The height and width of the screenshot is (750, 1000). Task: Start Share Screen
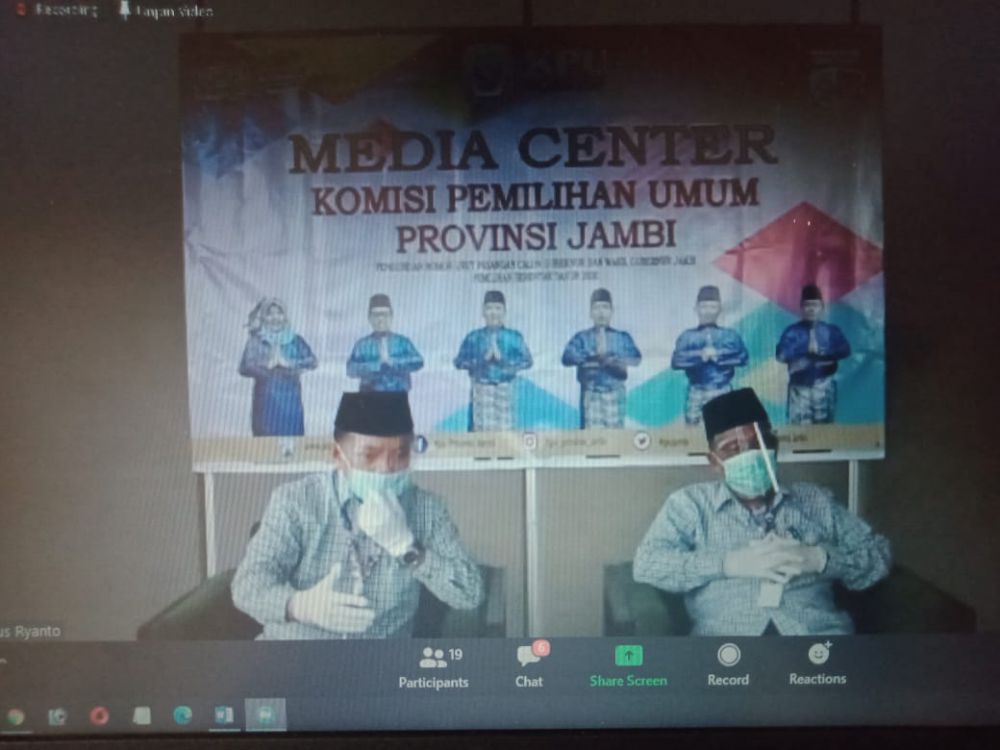(628, 666)
